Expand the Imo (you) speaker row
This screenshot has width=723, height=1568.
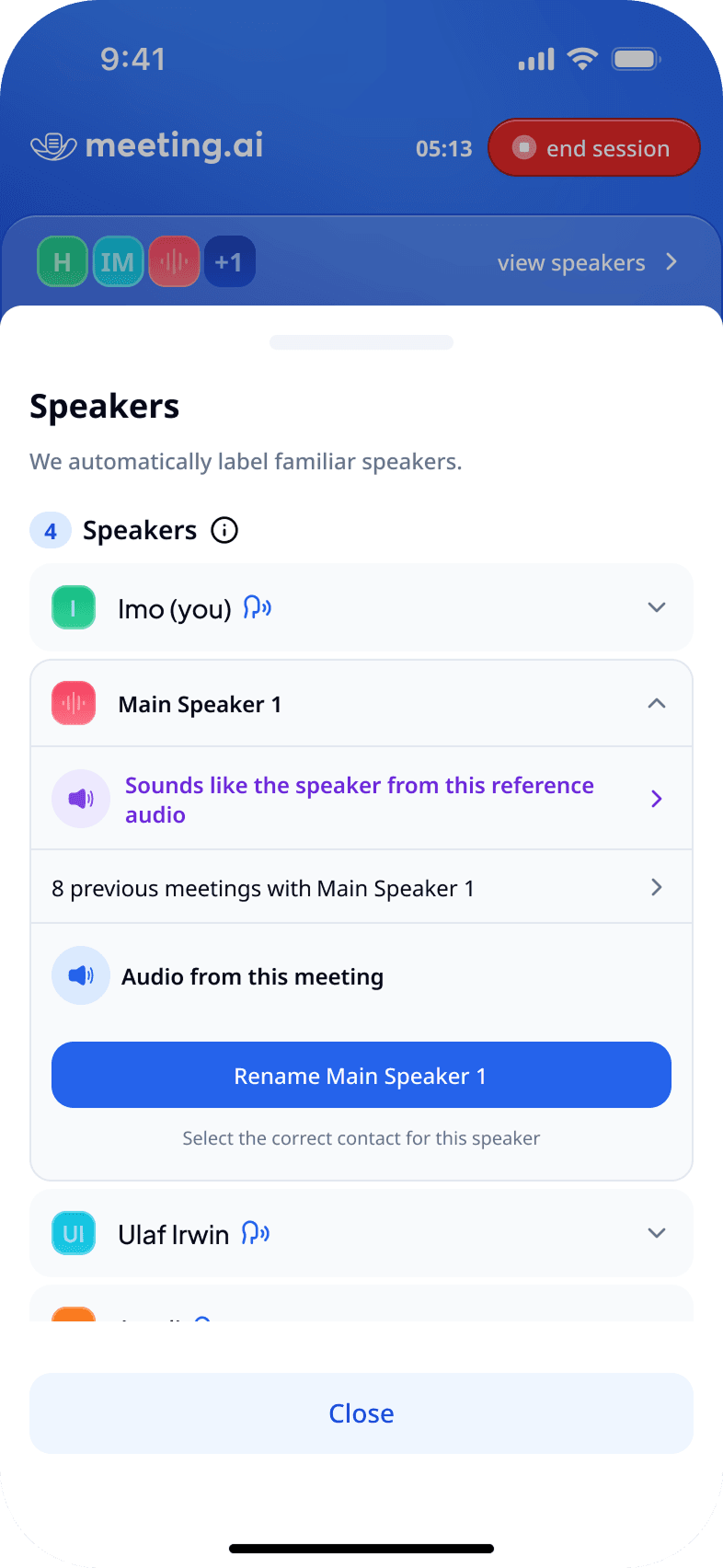tap(656, 607)
